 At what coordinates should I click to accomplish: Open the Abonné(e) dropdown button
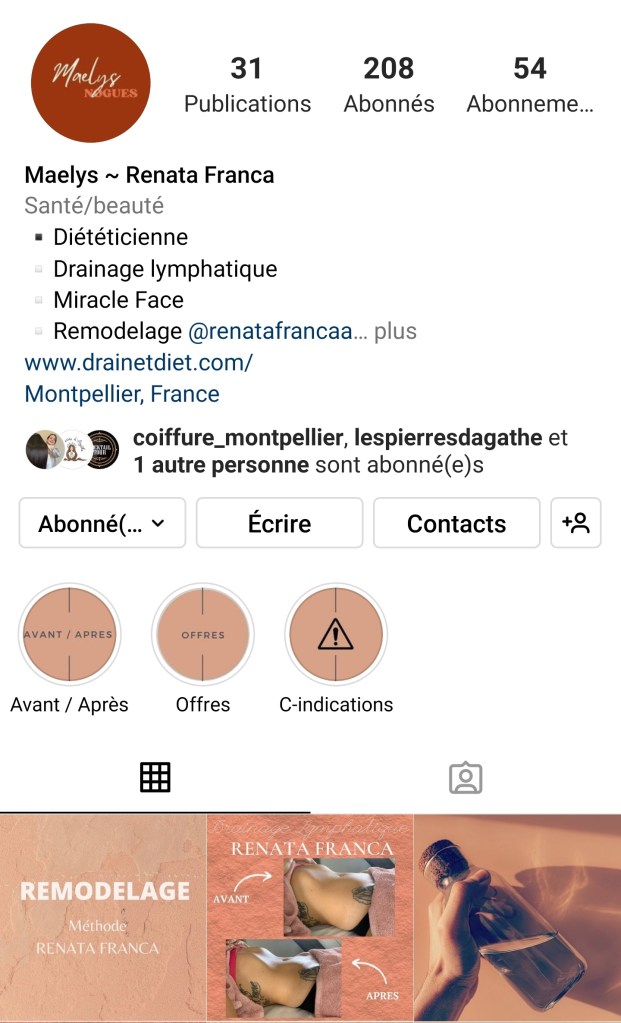coord(102,523)
